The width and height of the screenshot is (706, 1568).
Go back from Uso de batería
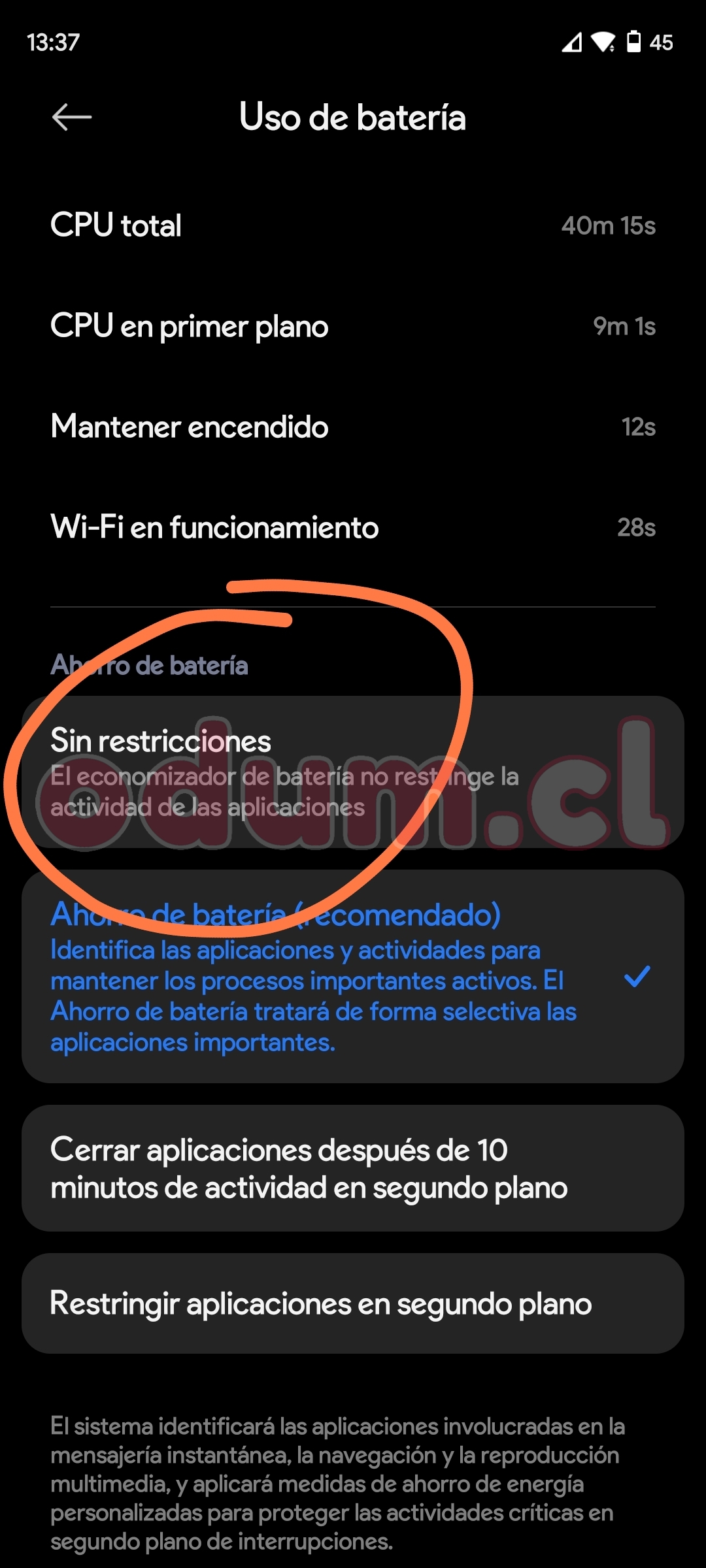[x=71, y=118]
